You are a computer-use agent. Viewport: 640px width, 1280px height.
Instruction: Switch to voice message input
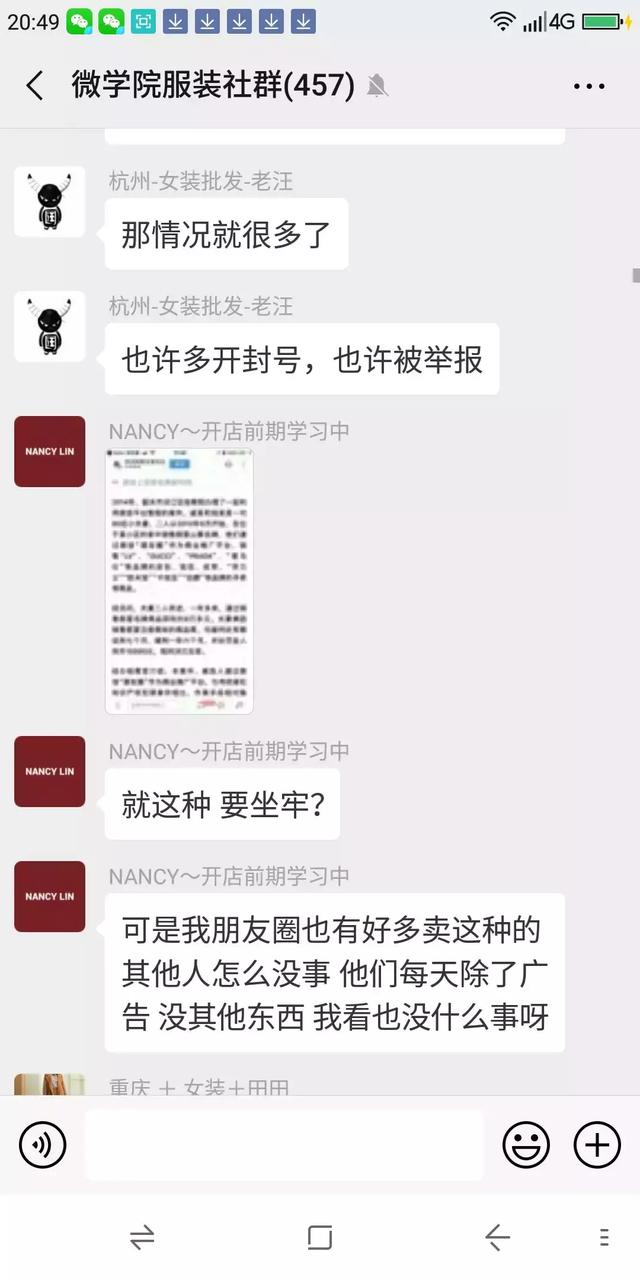[x=42, y=1145]
